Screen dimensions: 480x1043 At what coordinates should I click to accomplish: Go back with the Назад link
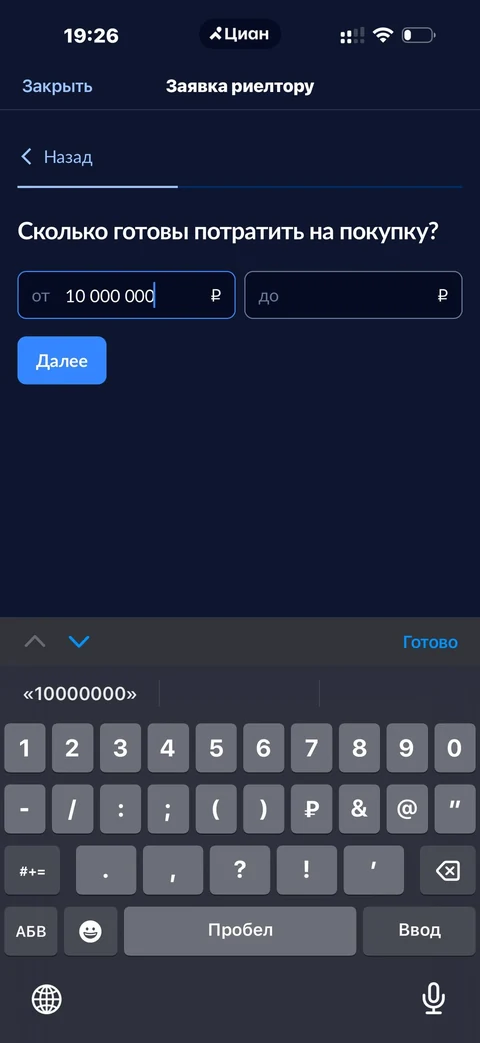[57, 157]
